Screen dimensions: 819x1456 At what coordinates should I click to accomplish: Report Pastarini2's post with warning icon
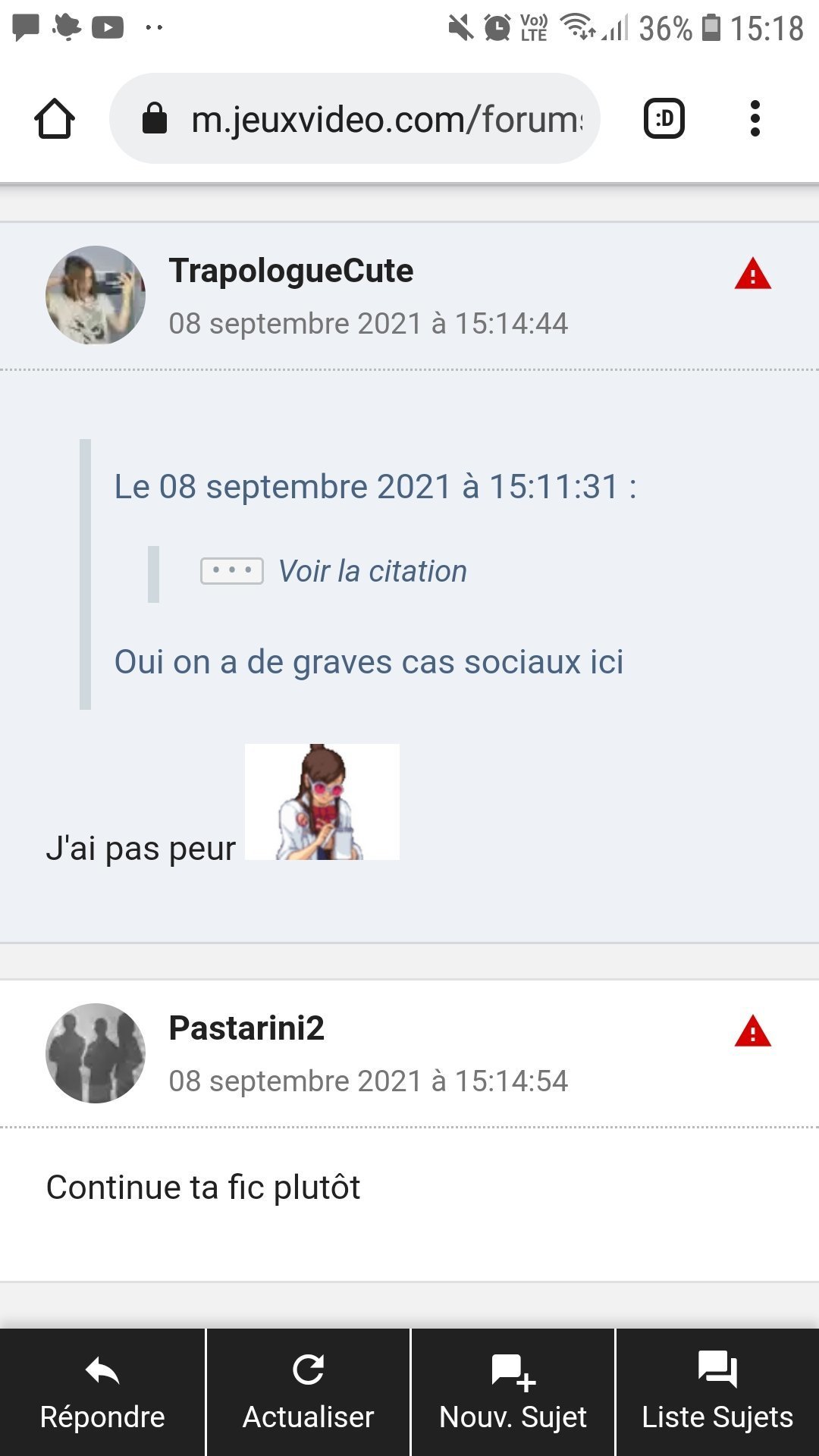point(753,1031)
